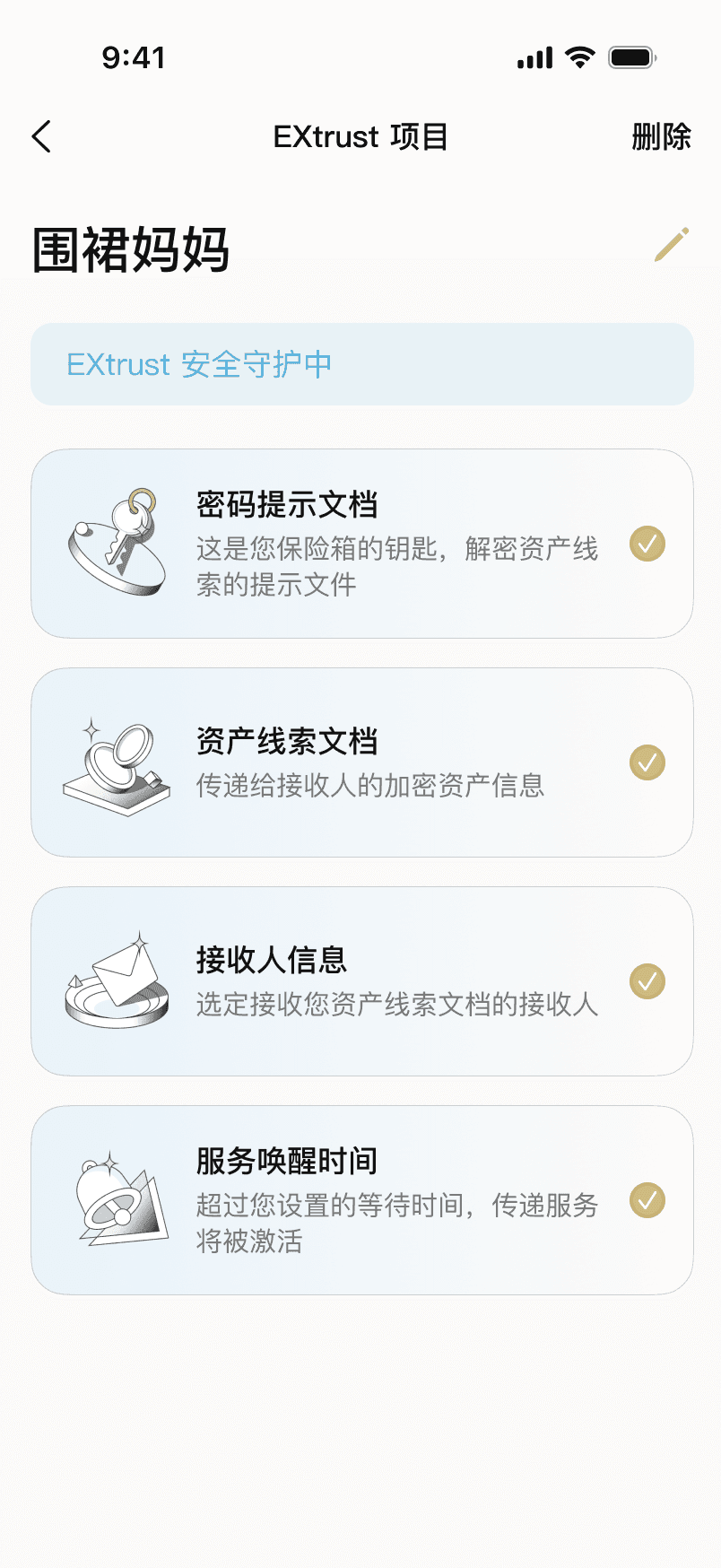Open the 服务唤醒时间 card
The height and width of the screenshot is (1568, 721).
[361, 1200]
